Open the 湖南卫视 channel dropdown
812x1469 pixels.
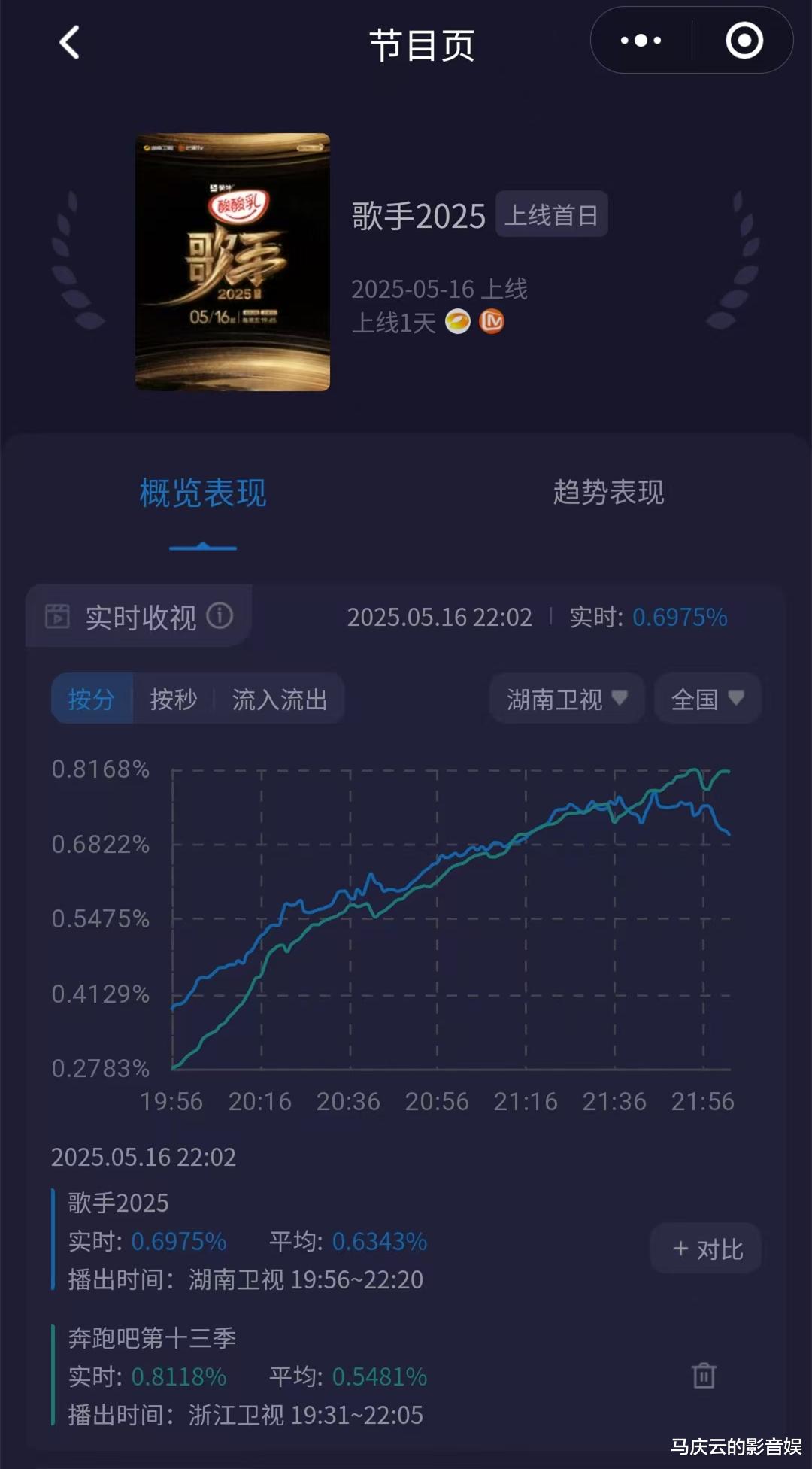[567, 699]
